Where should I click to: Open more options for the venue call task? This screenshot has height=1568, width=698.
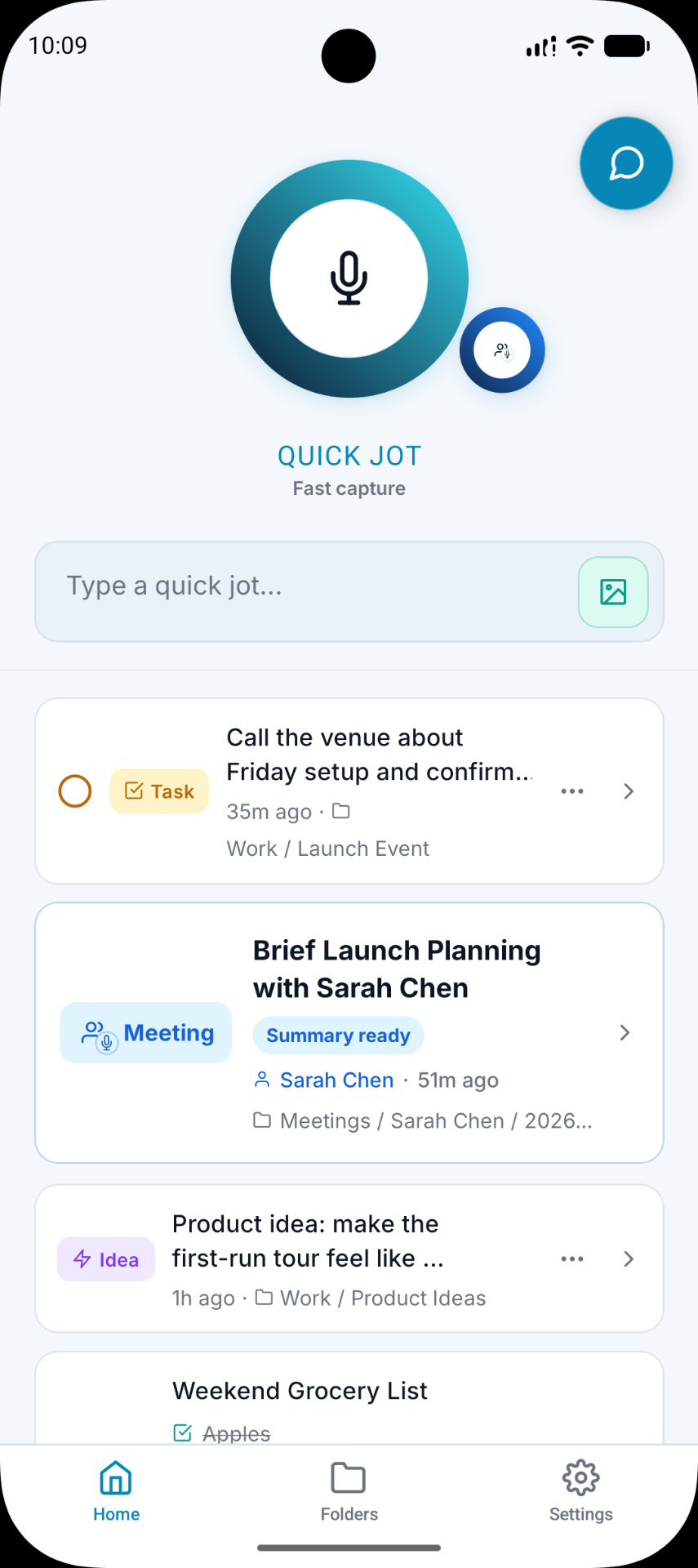(572, 791)
